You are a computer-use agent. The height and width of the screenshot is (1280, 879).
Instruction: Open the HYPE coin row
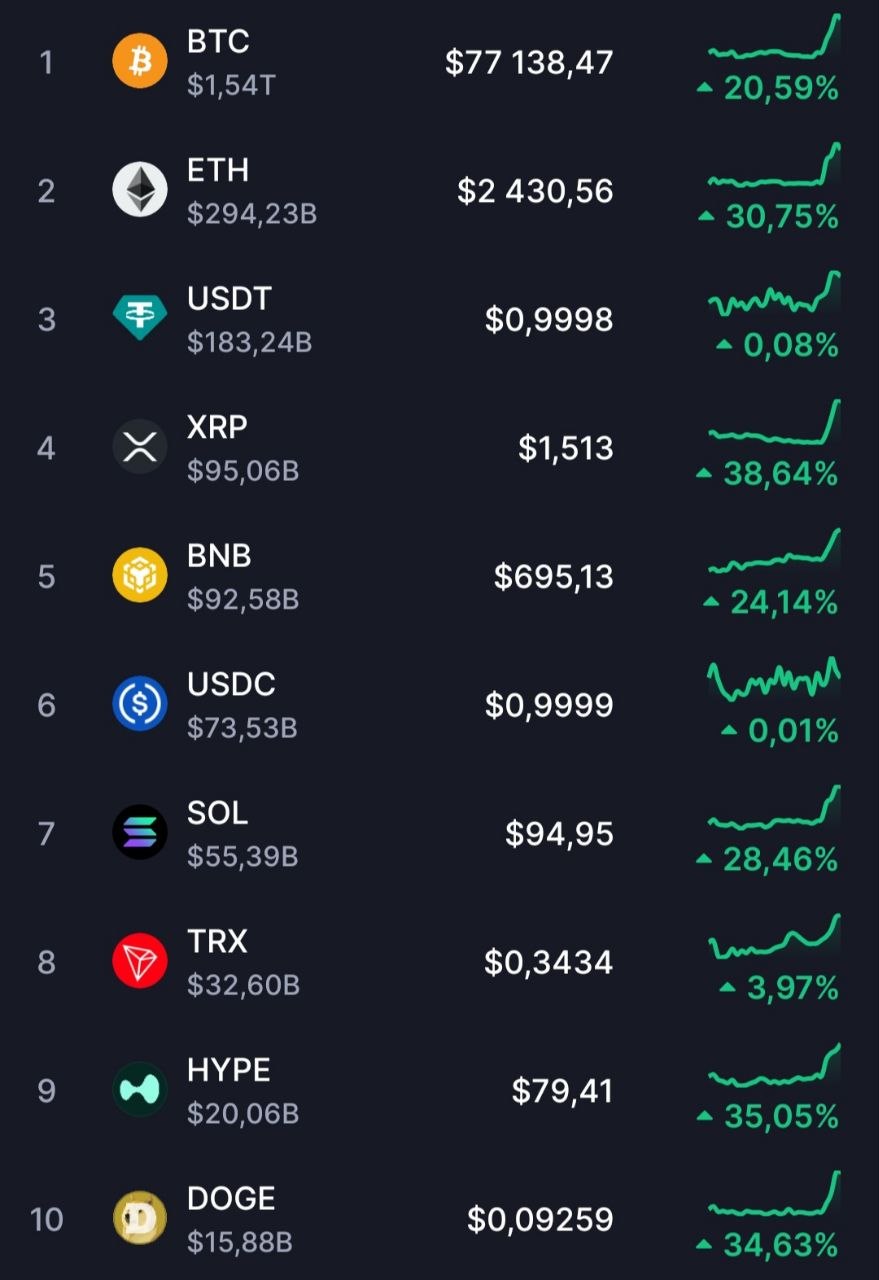[439, 1090]
